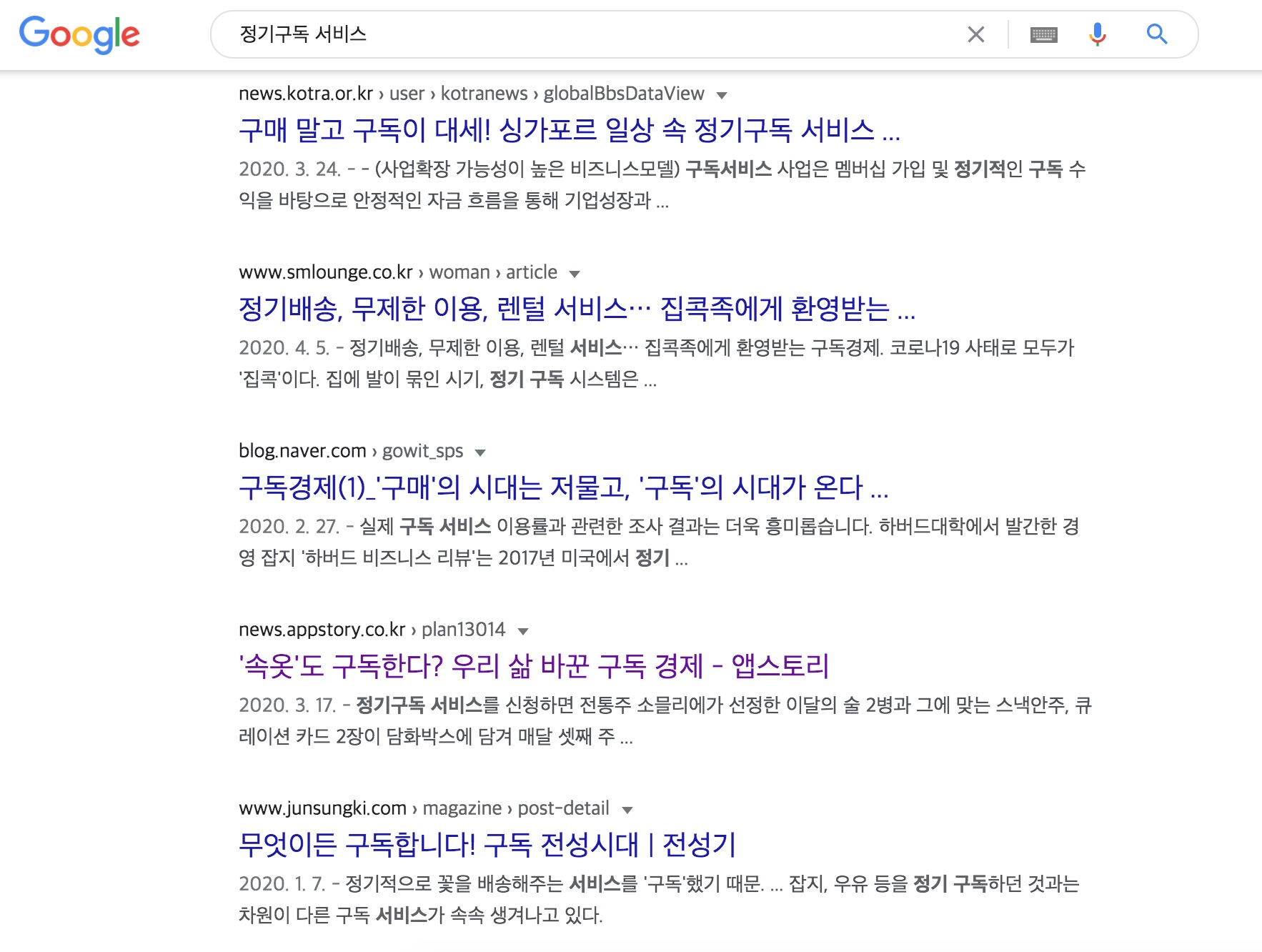Clear the search query text
The image size is (1262, 952).
point(975,34)
